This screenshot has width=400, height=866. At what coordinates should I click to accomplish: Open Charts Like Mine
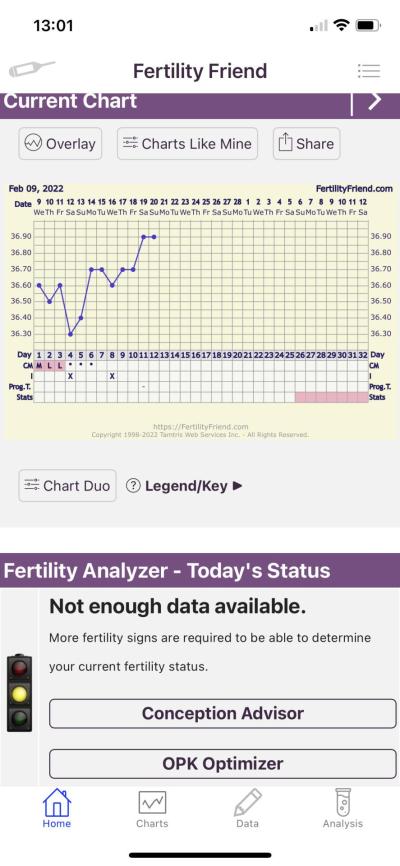pyautogui.click(x=187, y=144)
